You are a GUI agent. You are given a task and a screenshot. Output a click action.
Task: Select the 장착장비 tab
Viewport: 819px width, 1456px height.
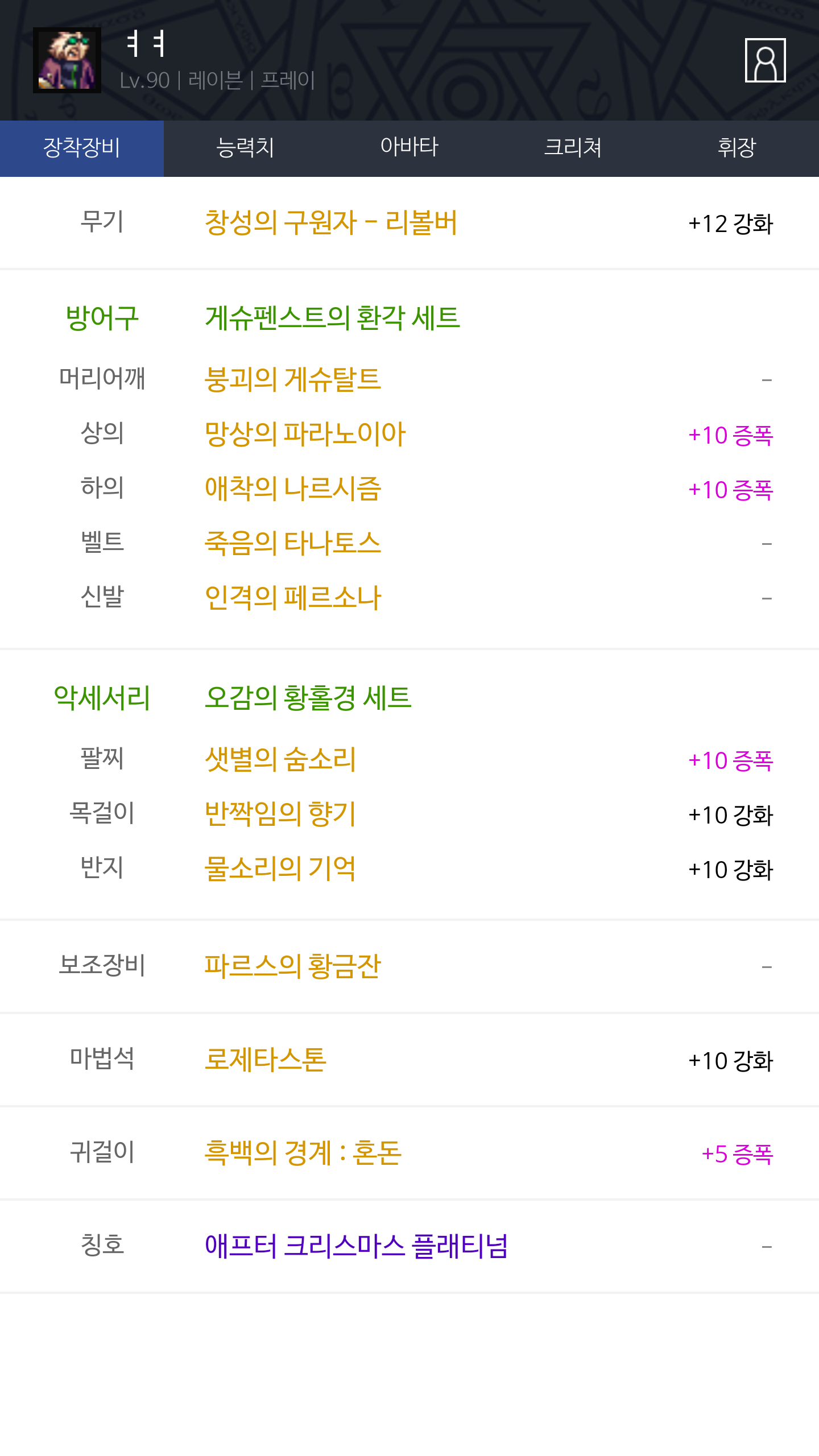point(82,148)
